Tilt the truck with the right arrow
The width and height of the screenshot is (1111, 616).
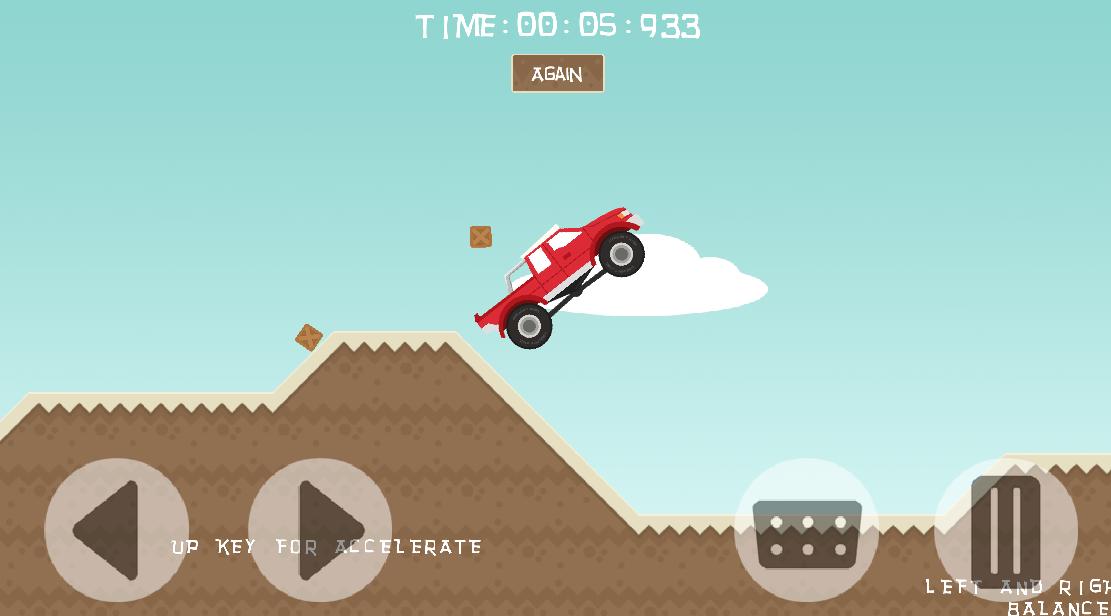(x=320, y=530)
